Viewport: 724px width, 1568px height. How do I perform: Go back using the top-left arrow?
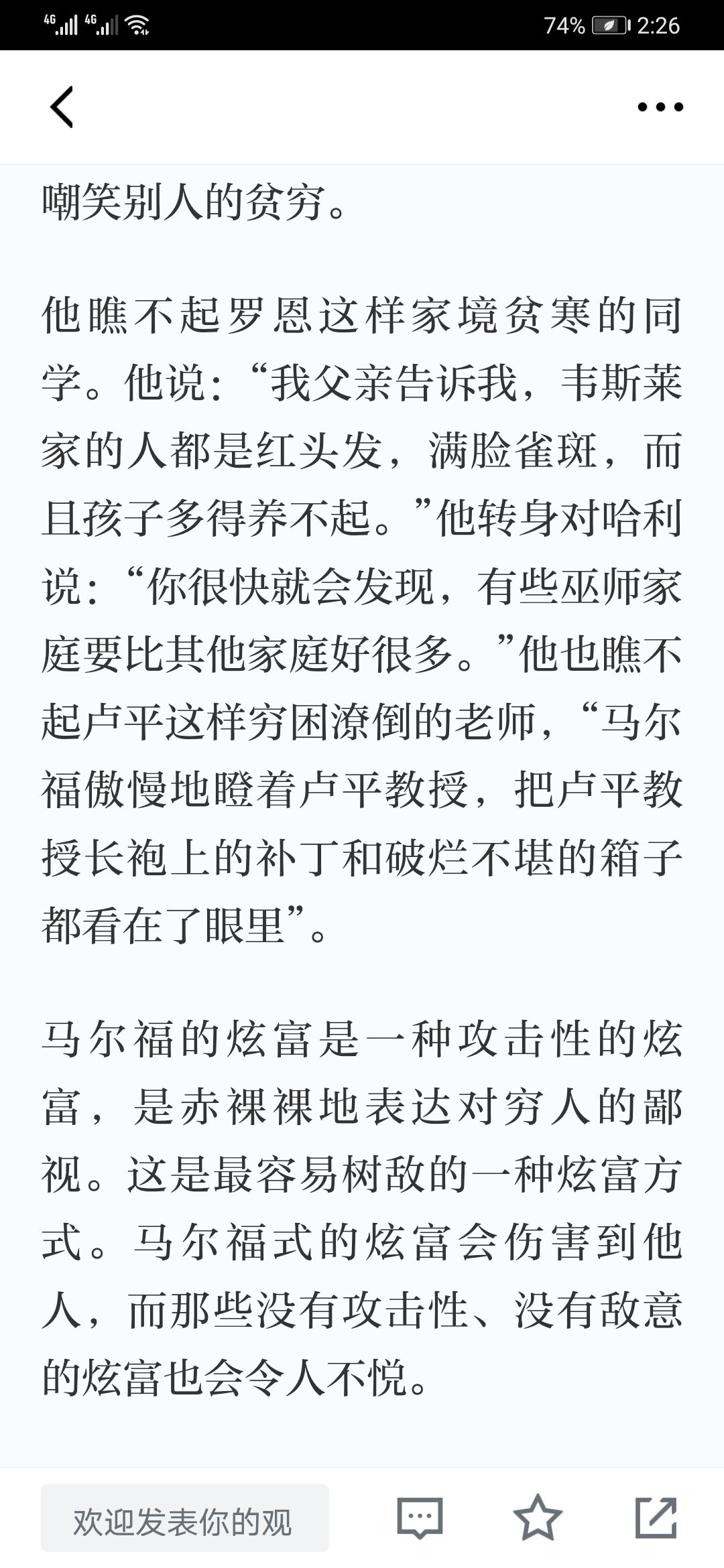(x=62, y=107)
